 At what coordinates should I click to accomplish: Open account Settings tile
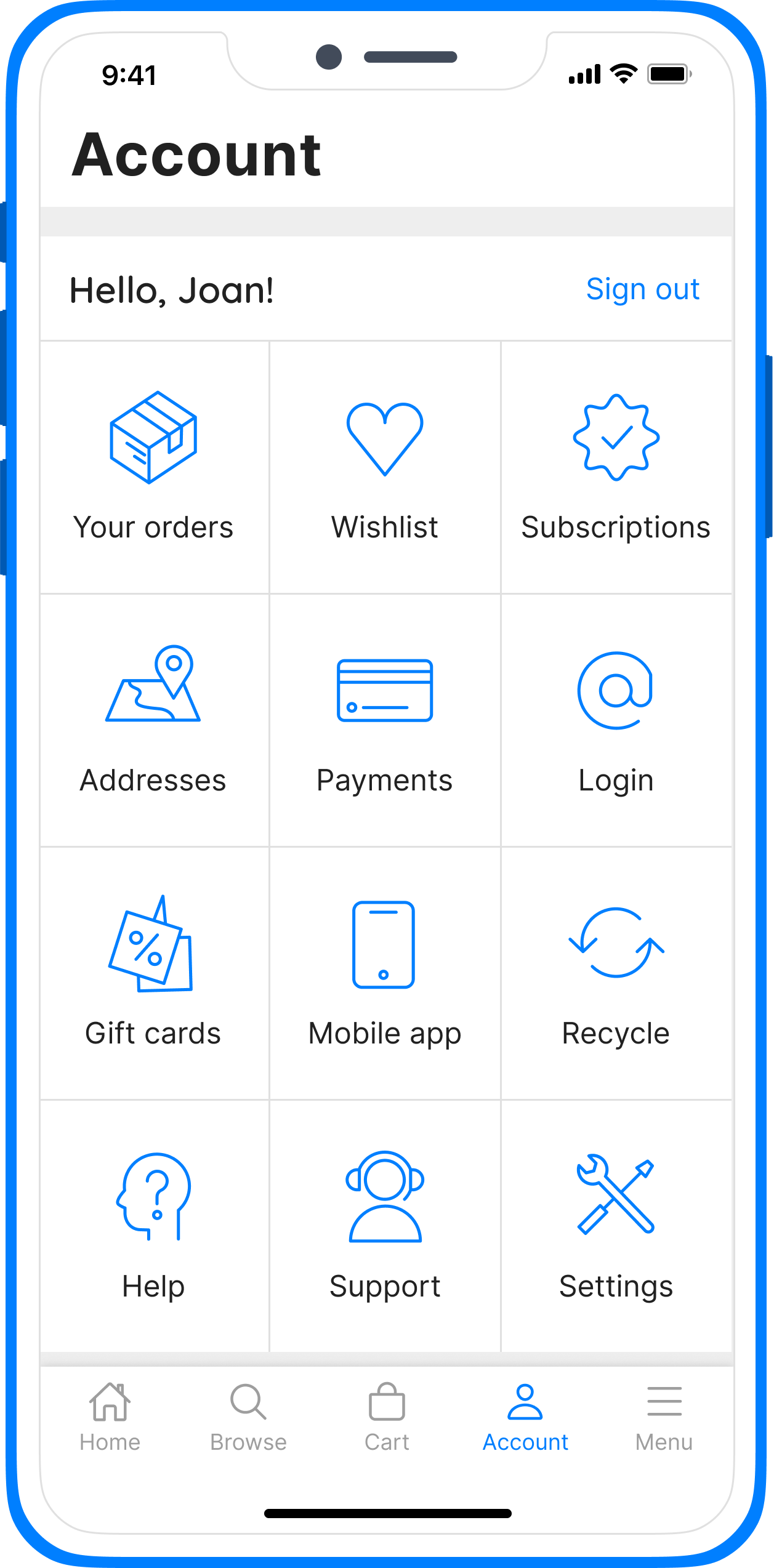tap(616, 1225)
